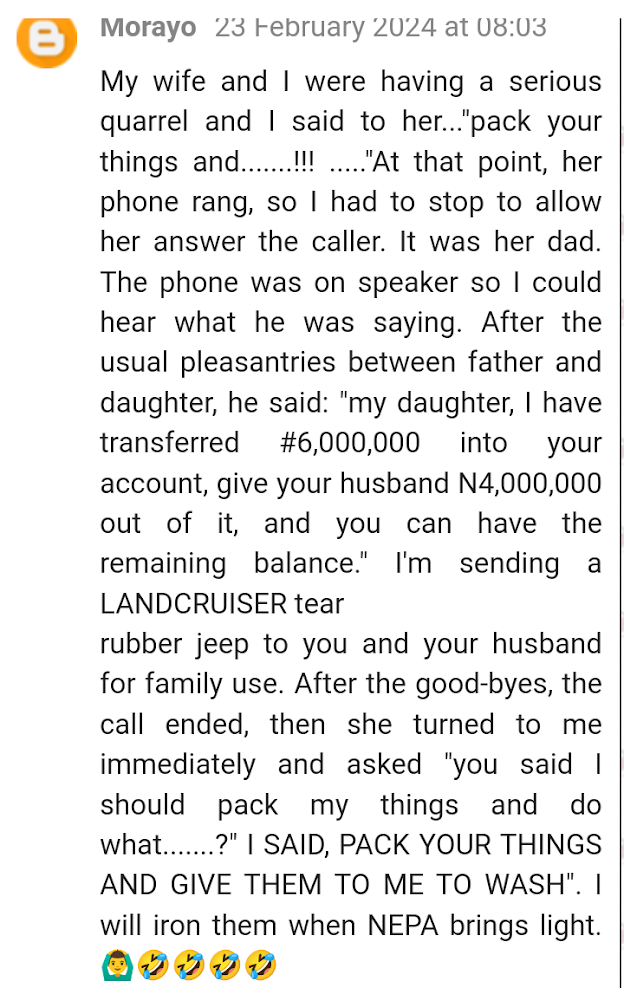The width and height of the screenshot is (624, 988).
Task: Open the 23 February 2024 comment permalink
Action: click(381, 27)
